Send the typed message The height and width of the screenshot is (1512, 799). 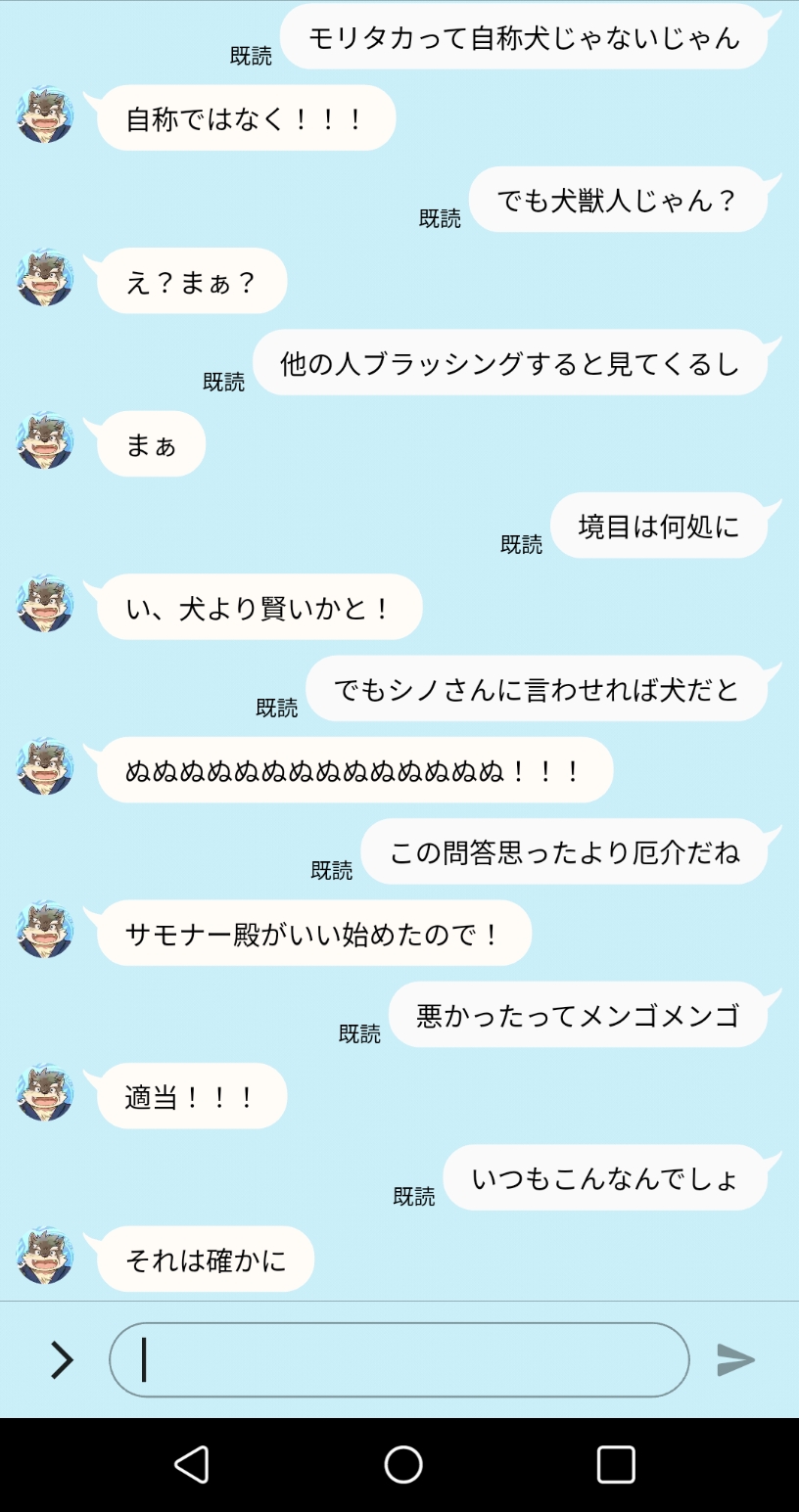736,1360
